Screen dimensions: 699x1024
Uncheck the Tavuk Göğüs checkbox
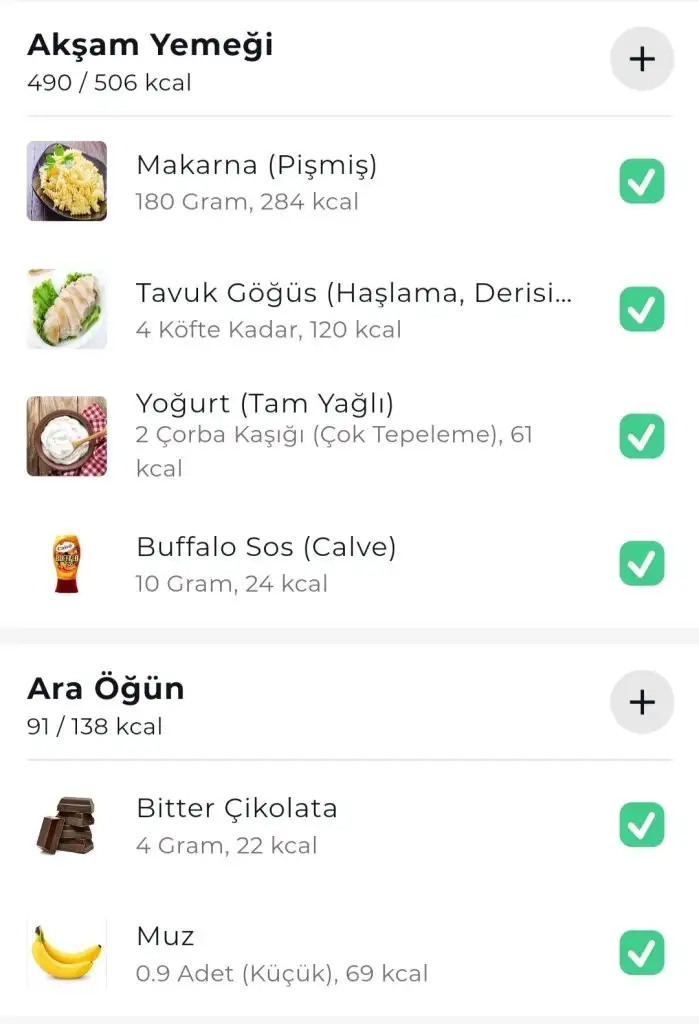pyautogui.click(x=641, y=309)
